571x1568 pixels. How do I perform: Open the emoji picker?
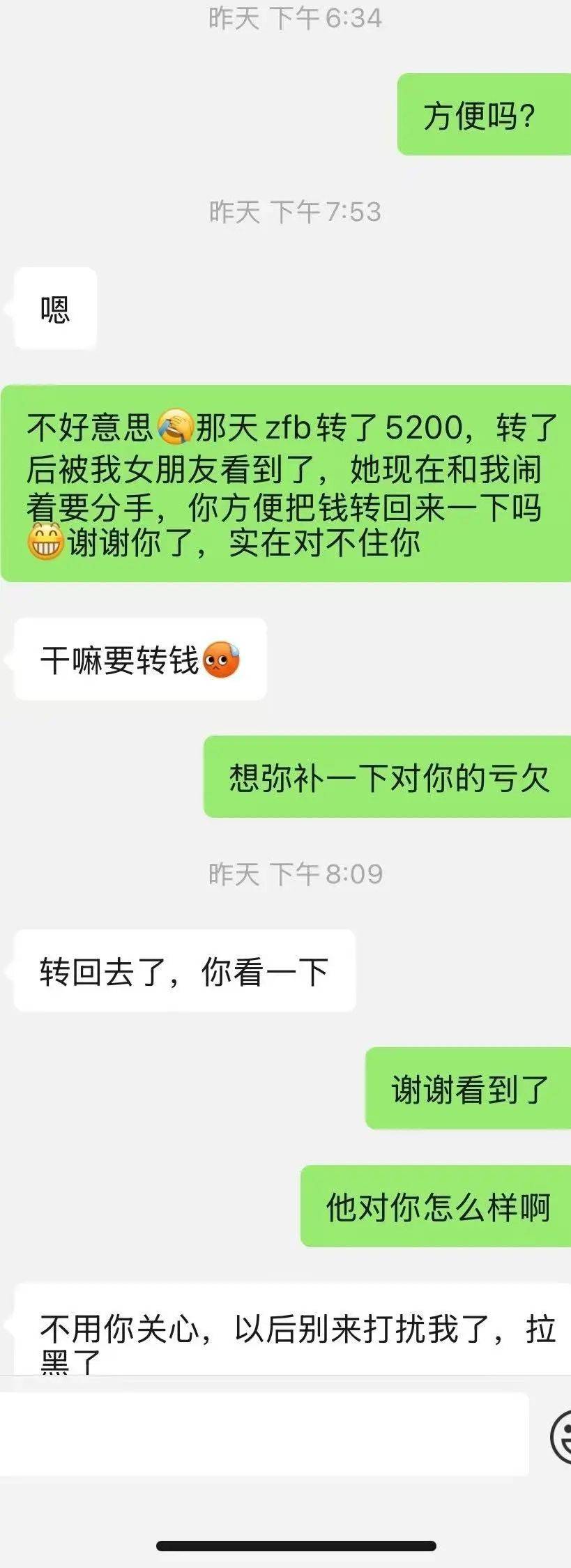coord(562,1436)
